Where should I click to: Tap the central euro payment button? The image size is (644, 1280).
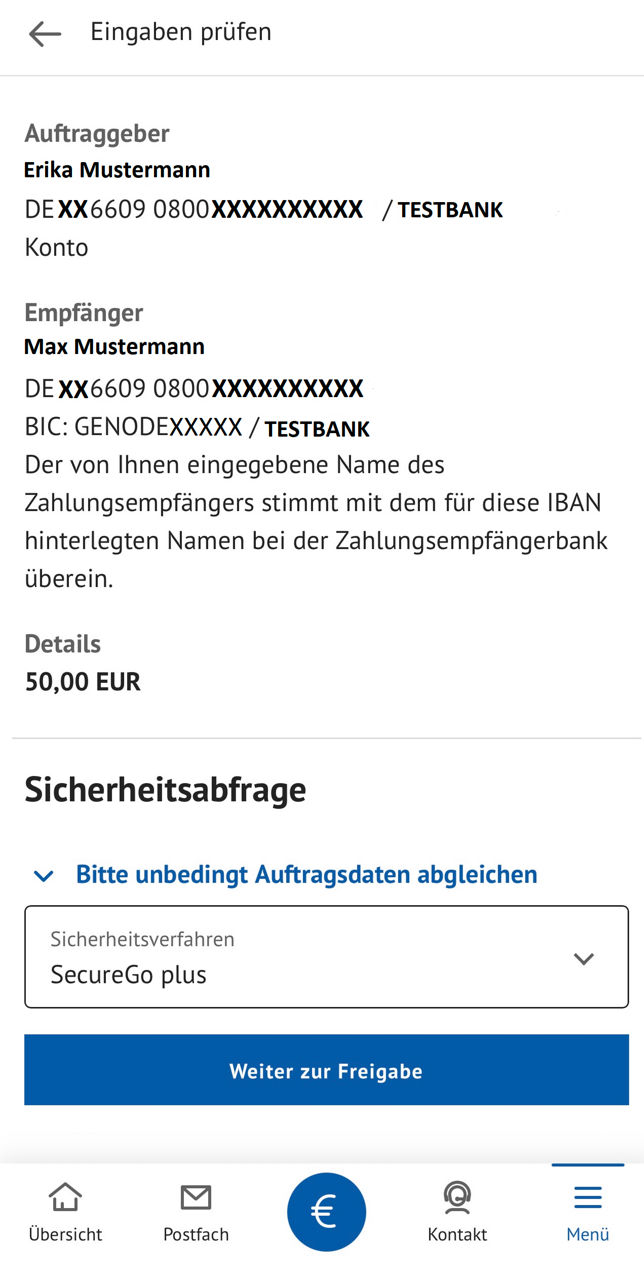point(326,1212)
